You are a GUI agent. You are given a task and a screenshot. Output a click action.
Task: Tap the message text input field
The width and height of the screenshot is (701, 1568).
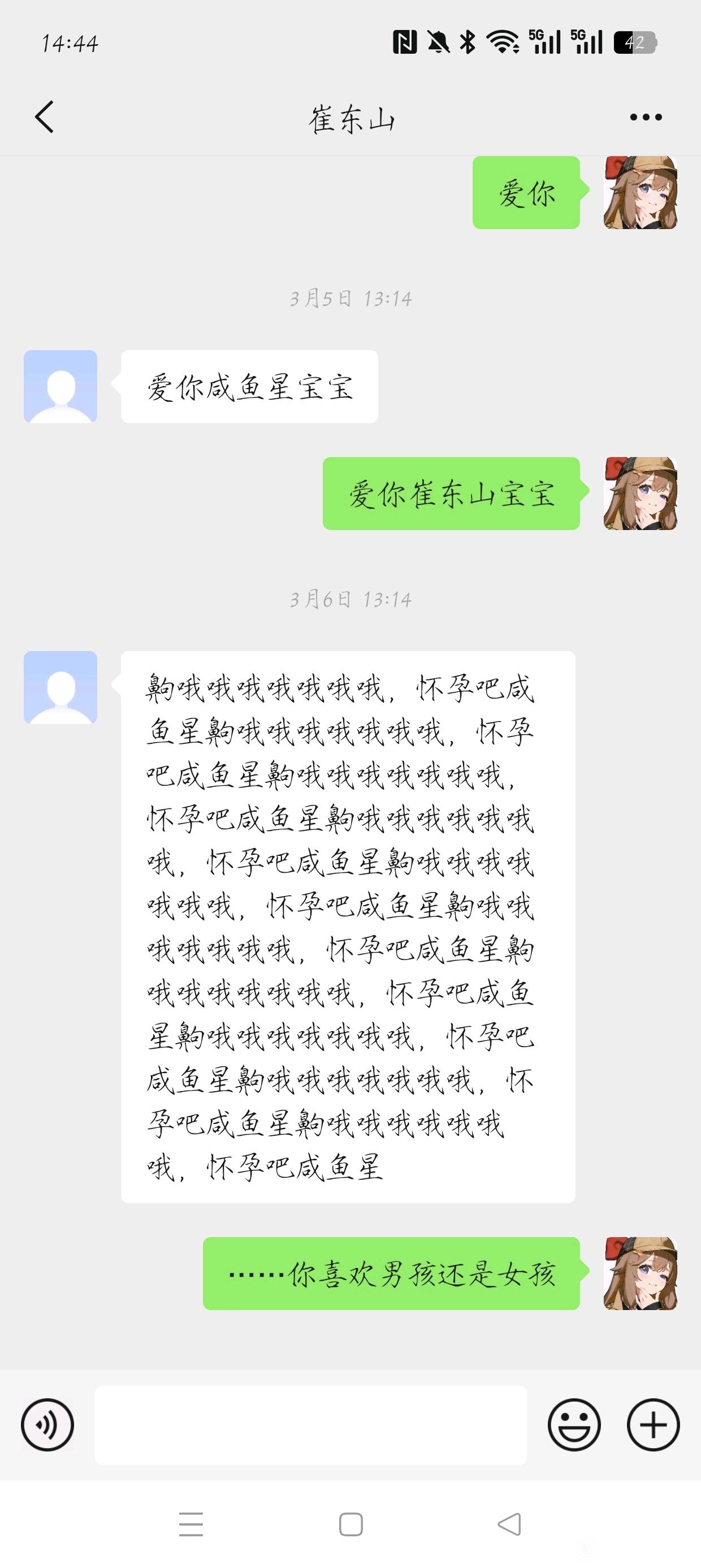point(310,1425)
